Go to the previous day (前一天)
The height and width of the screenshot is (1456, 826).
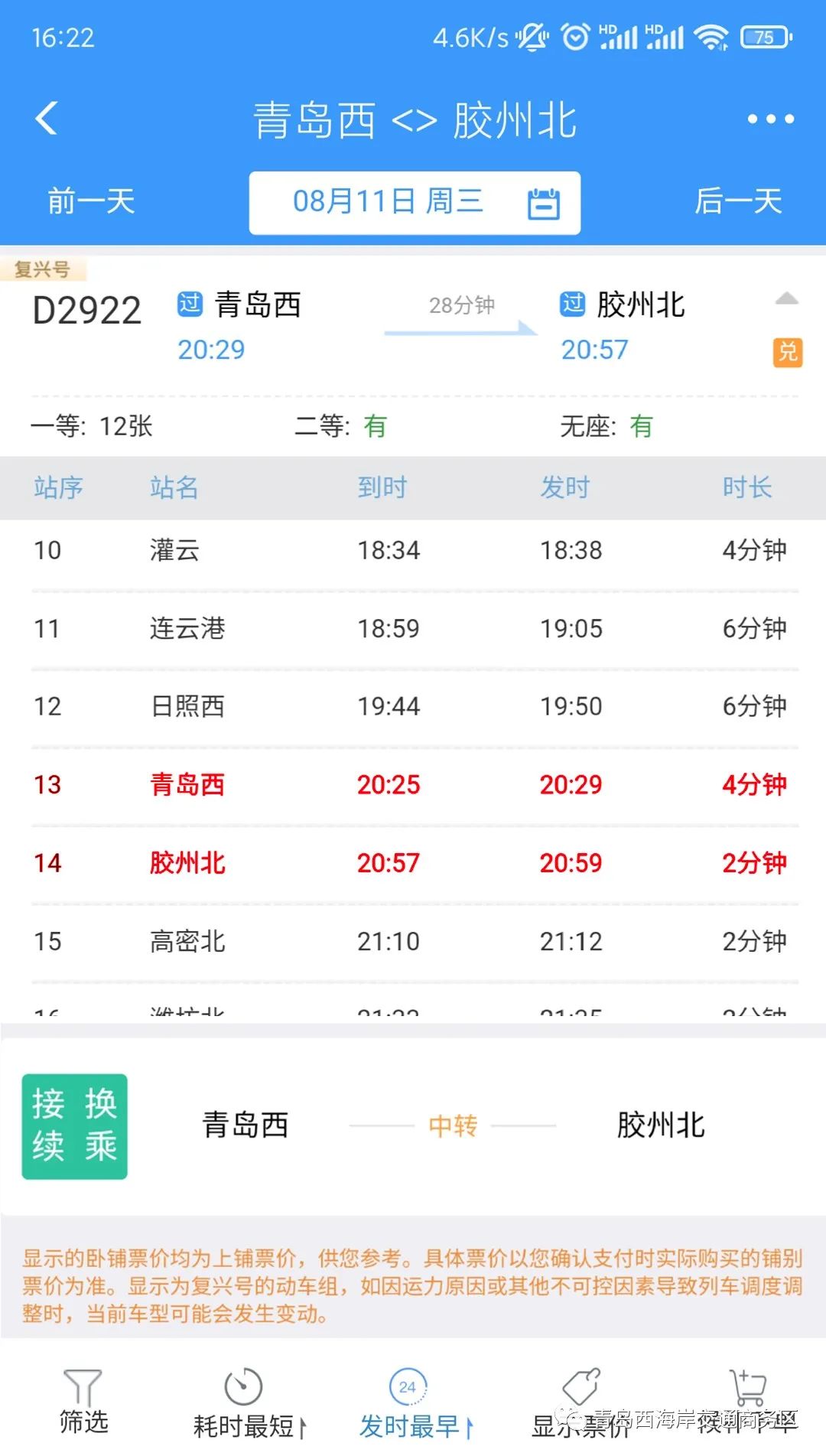click(91, 202)
